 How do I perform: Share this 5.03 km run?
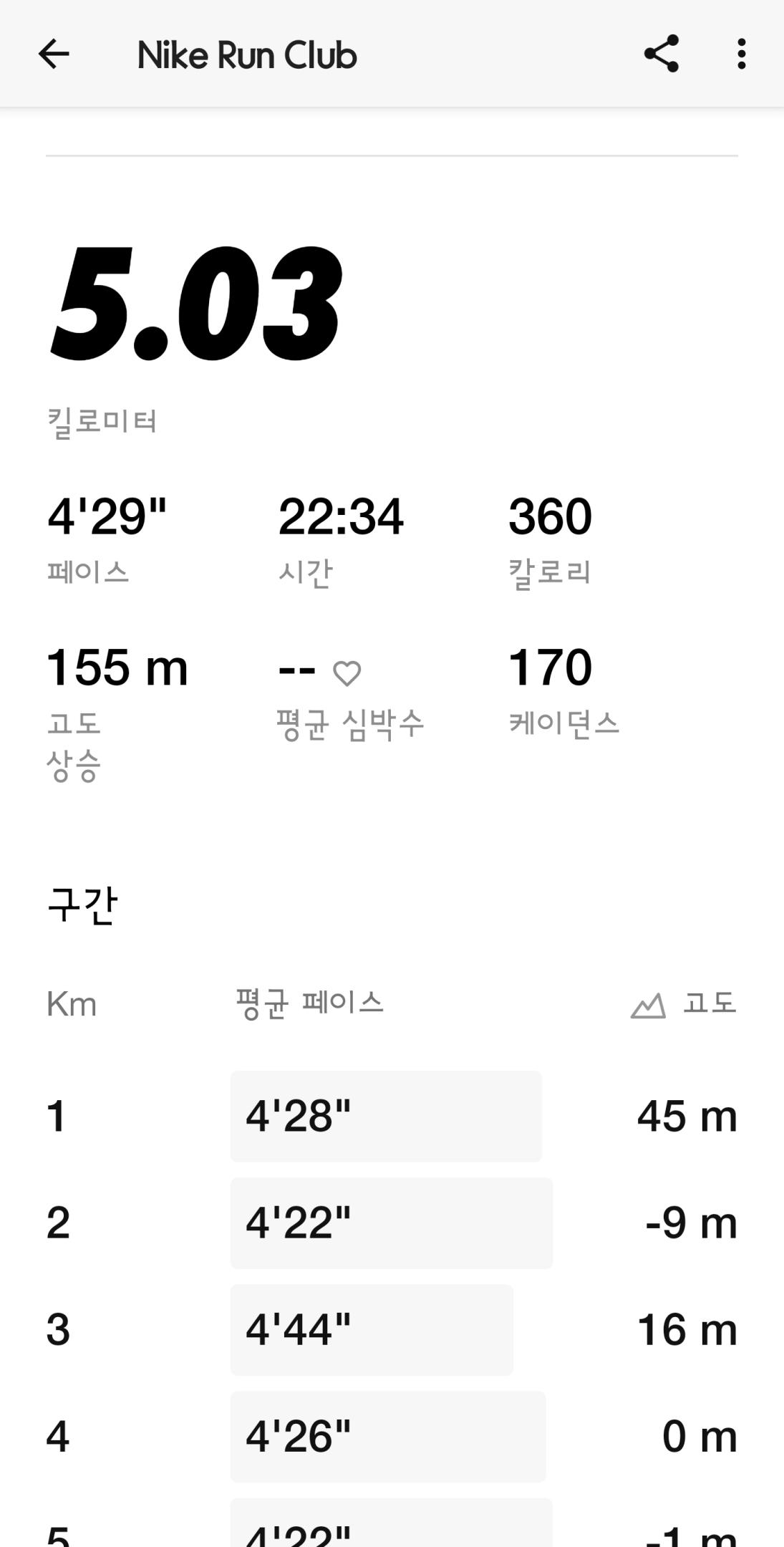661,54
